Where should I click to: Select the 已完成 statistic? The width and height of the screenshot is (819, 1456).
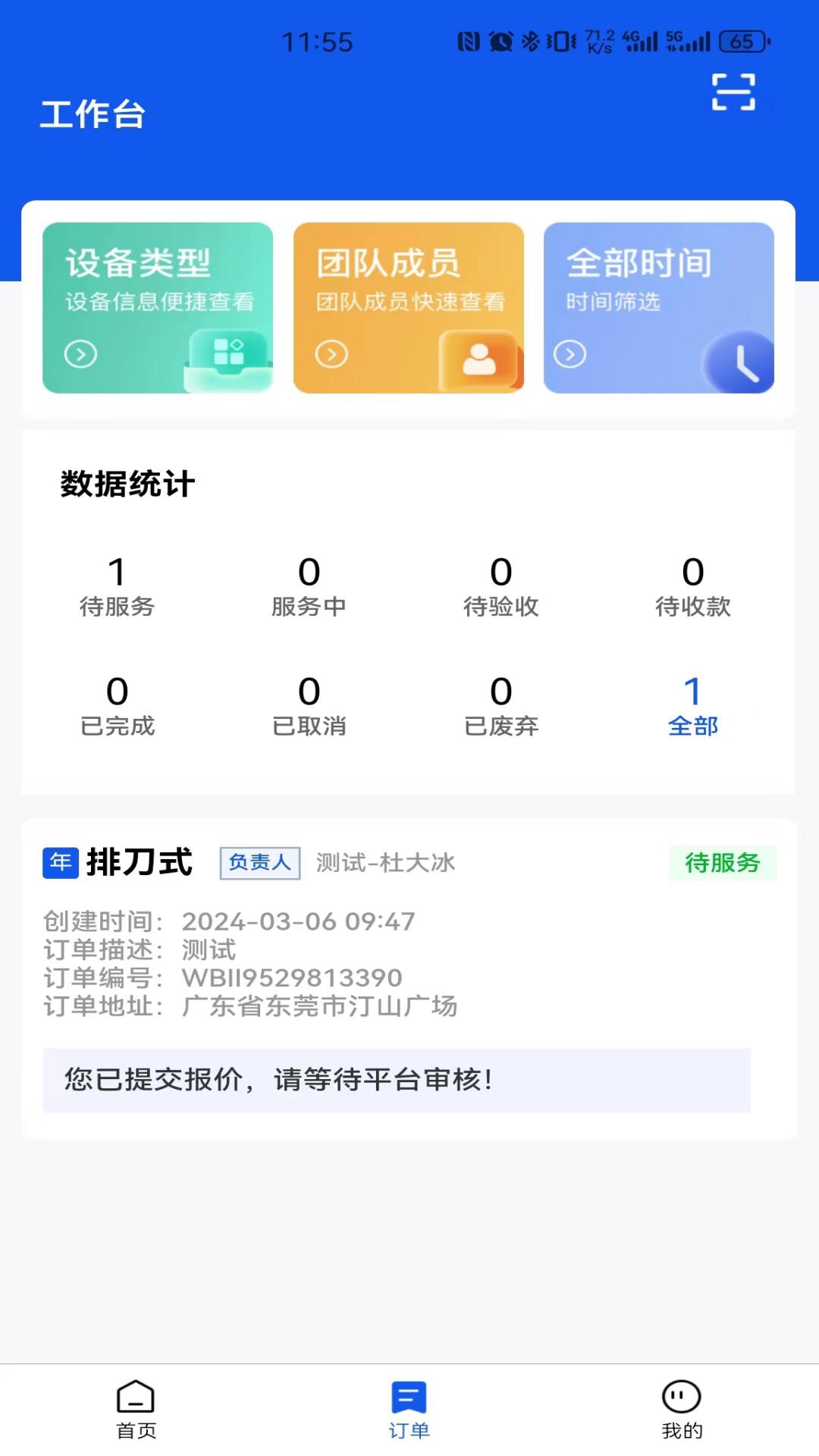117,705
